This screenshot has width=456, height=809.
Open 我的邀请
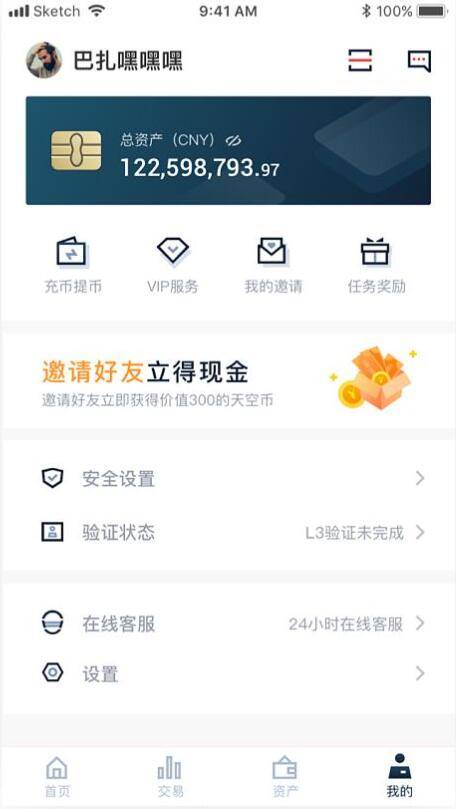click(273, 265)
